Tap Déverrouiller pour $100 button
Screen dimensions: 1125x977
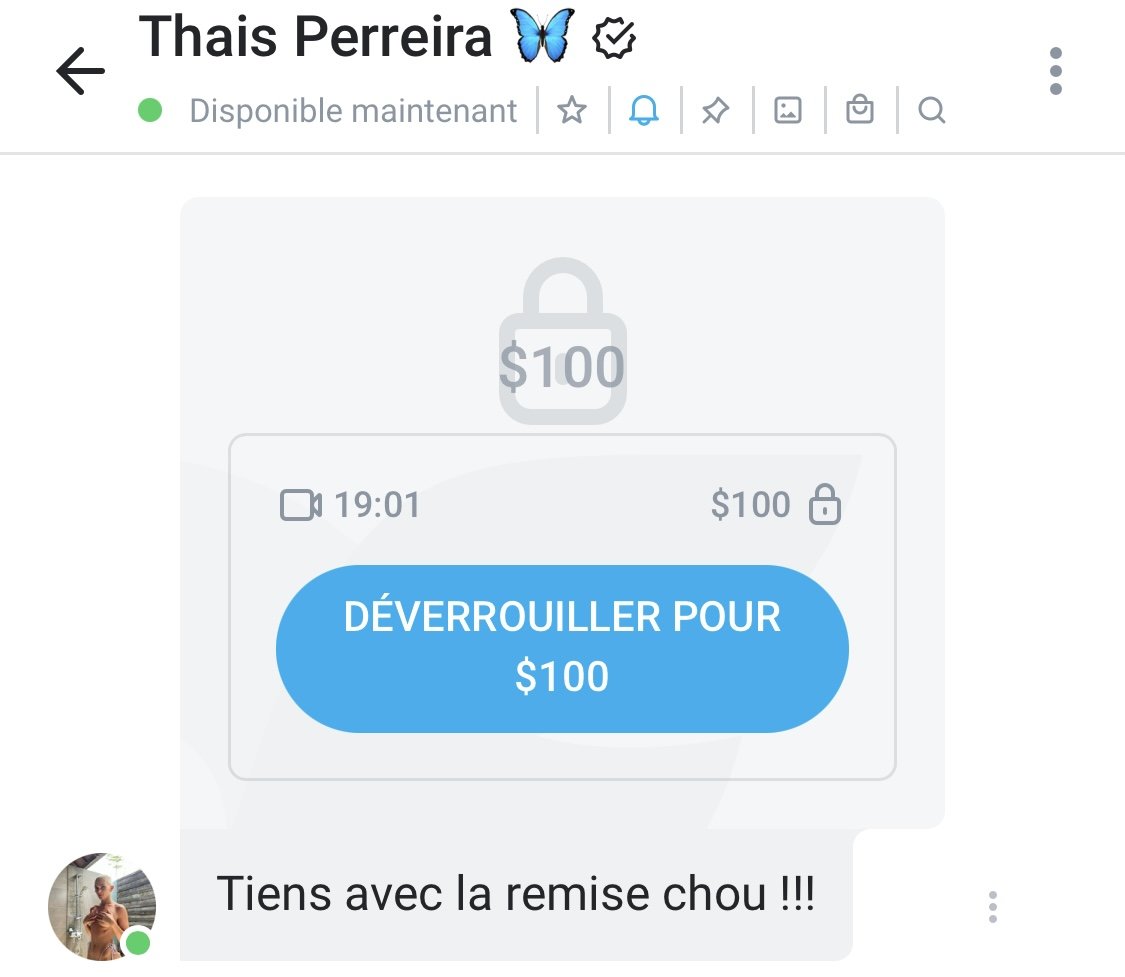[x=562, y=648]
